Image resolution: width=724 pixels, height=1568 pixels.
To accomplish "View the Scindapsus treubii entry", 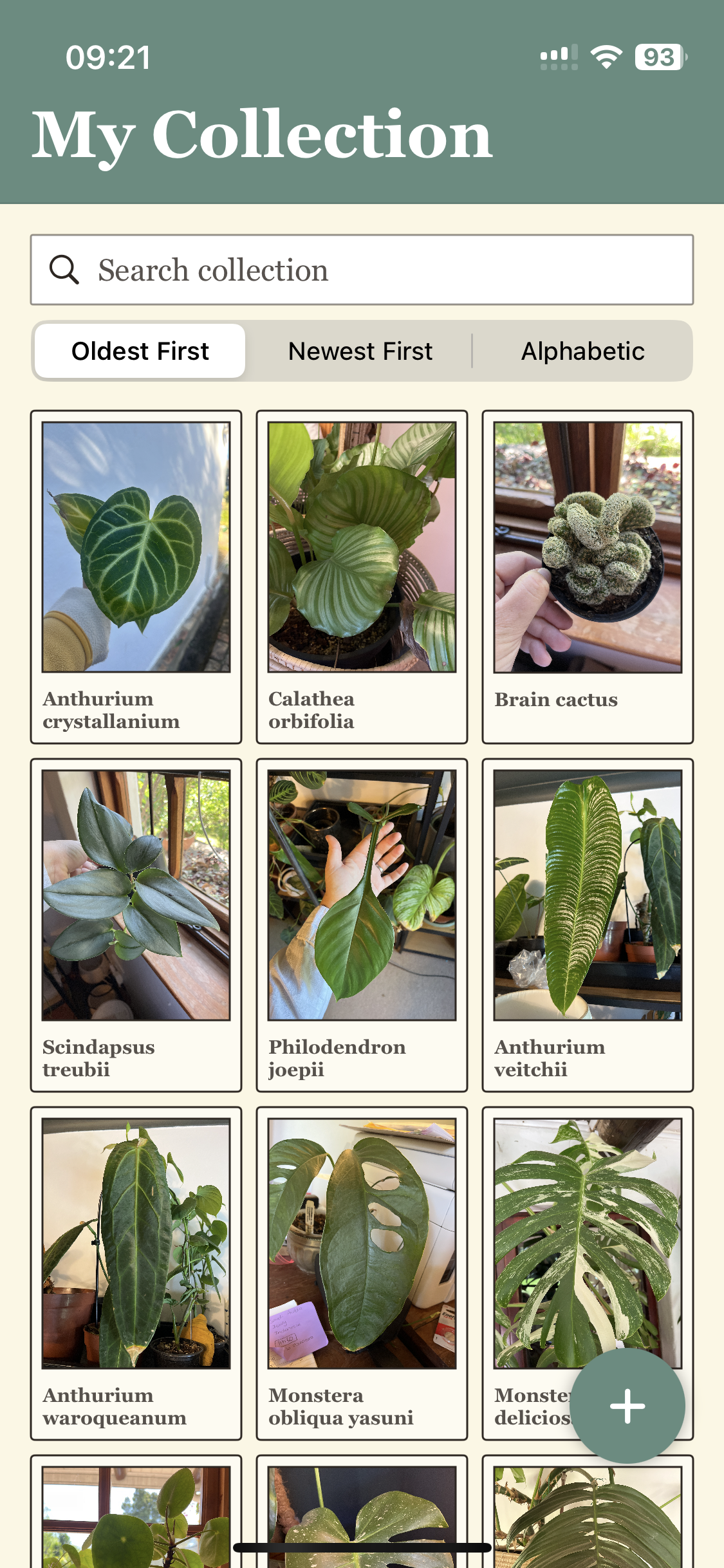I will click(136, 924).
